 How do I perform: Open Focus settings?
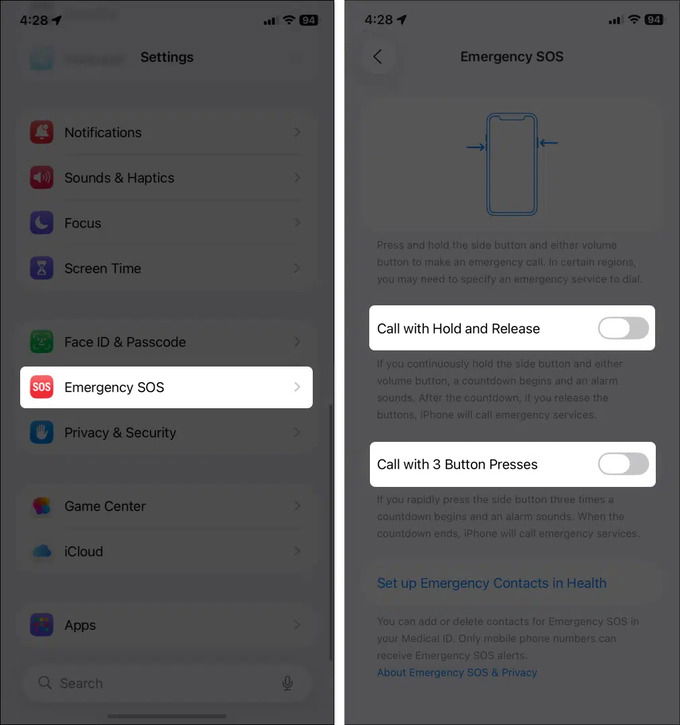point(166,223)
